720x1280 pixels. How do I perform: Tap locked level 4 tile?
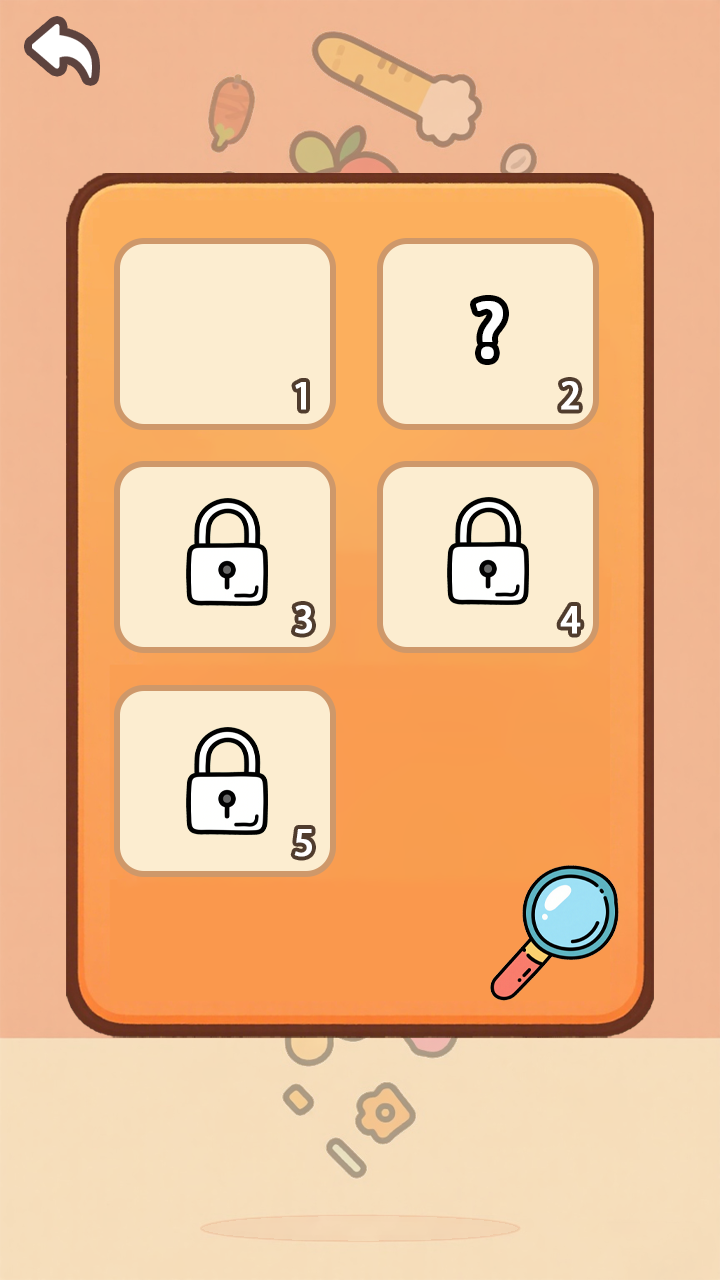488,557
